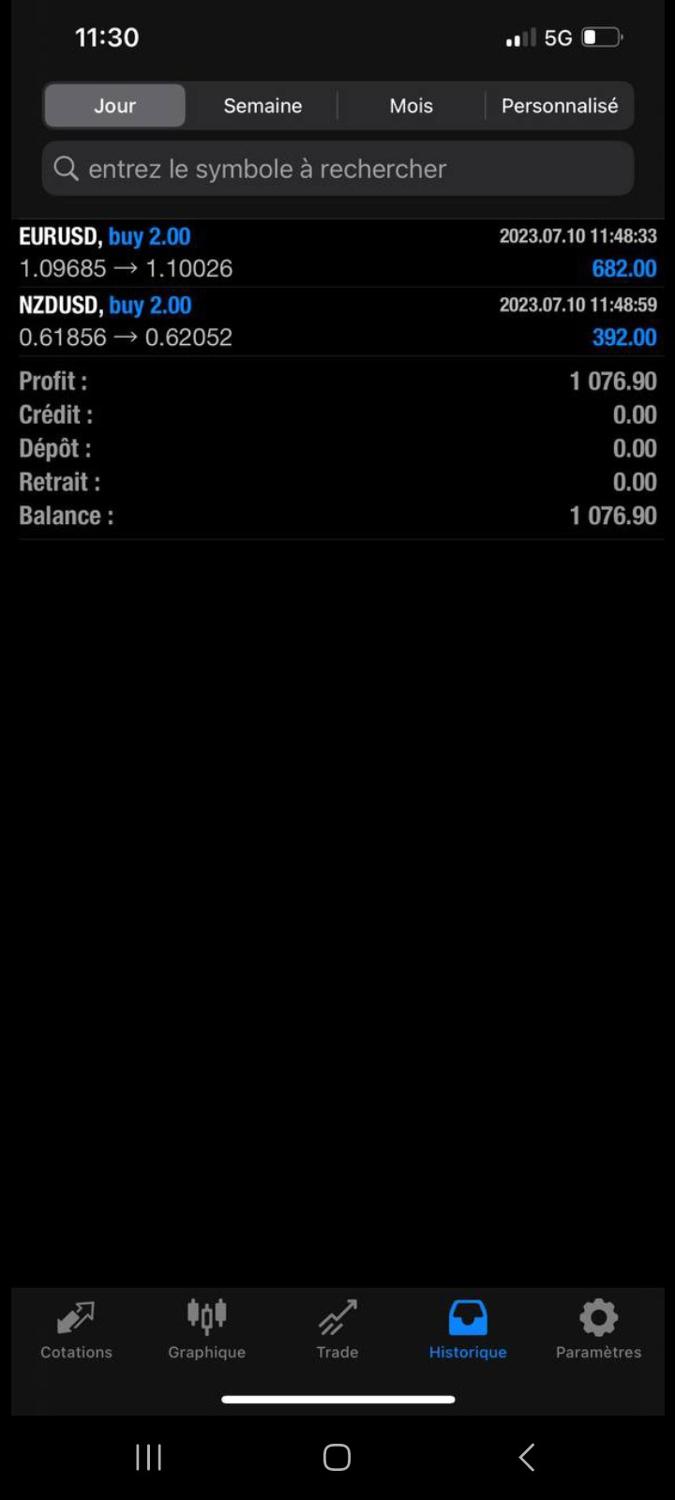The width and height of the screenshot is (675, 1500).
Task: Tap the symbol search field
Action: pos(338,168)
